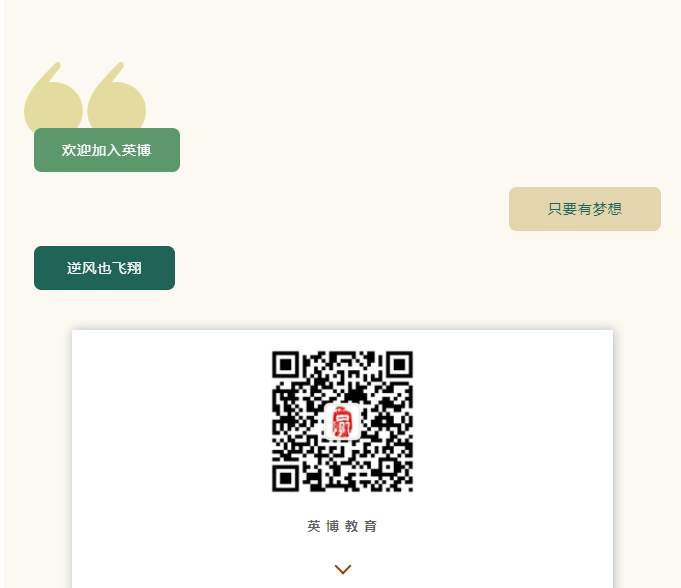Open the 逆风也飞翔 button
Image resolution: width=681 pixels, height=588 pixels.
tap(104, 268)
